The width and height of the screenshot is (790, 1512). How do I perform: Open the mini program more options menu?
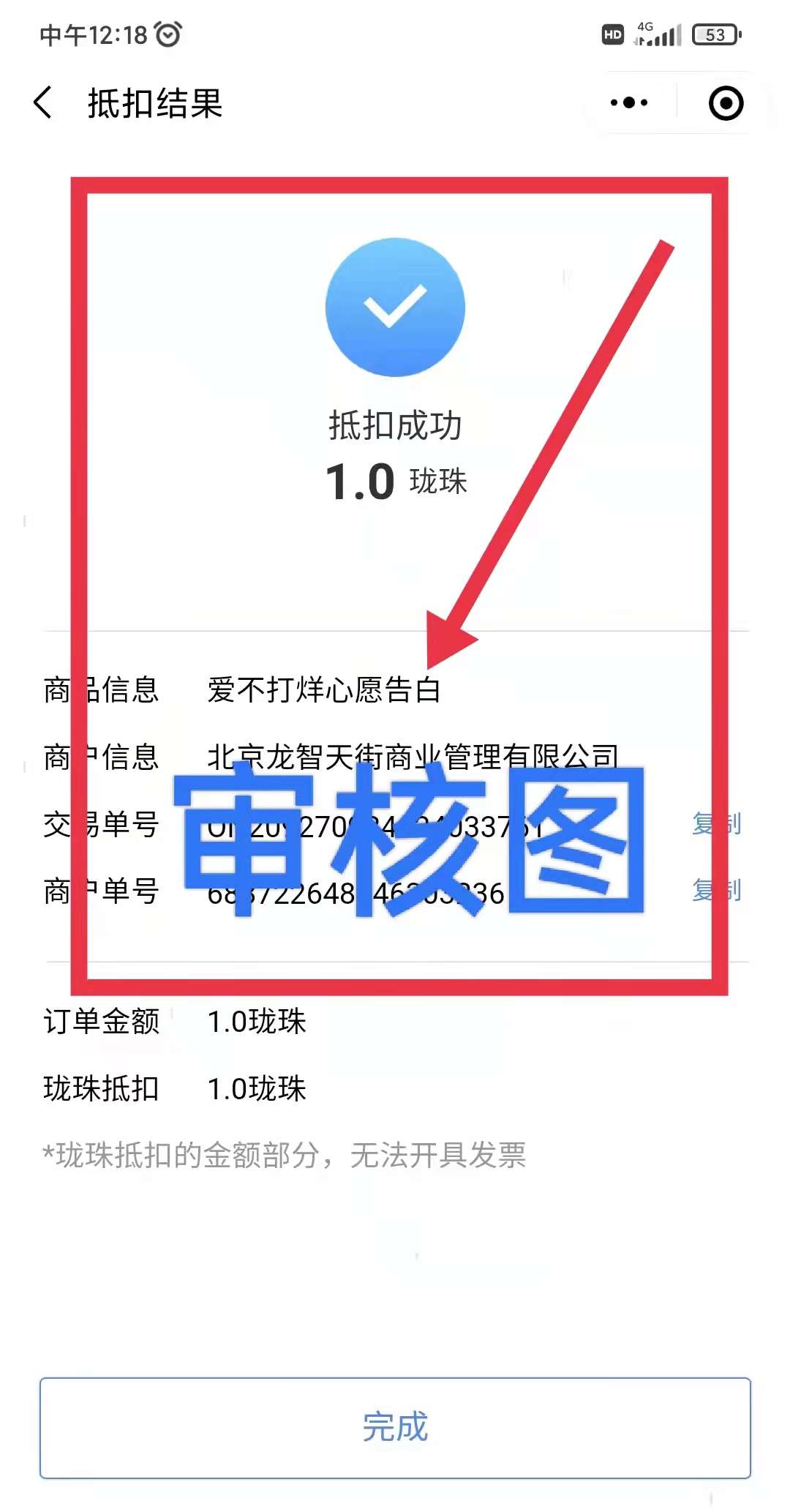(x=629, y=102)
